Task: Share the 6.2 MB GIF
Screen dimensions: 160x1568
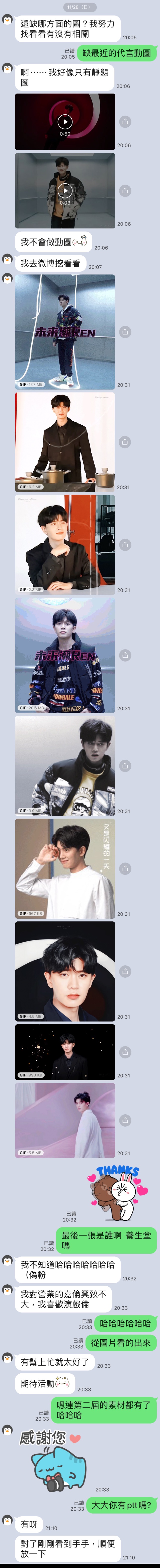Action: point(125,442)
